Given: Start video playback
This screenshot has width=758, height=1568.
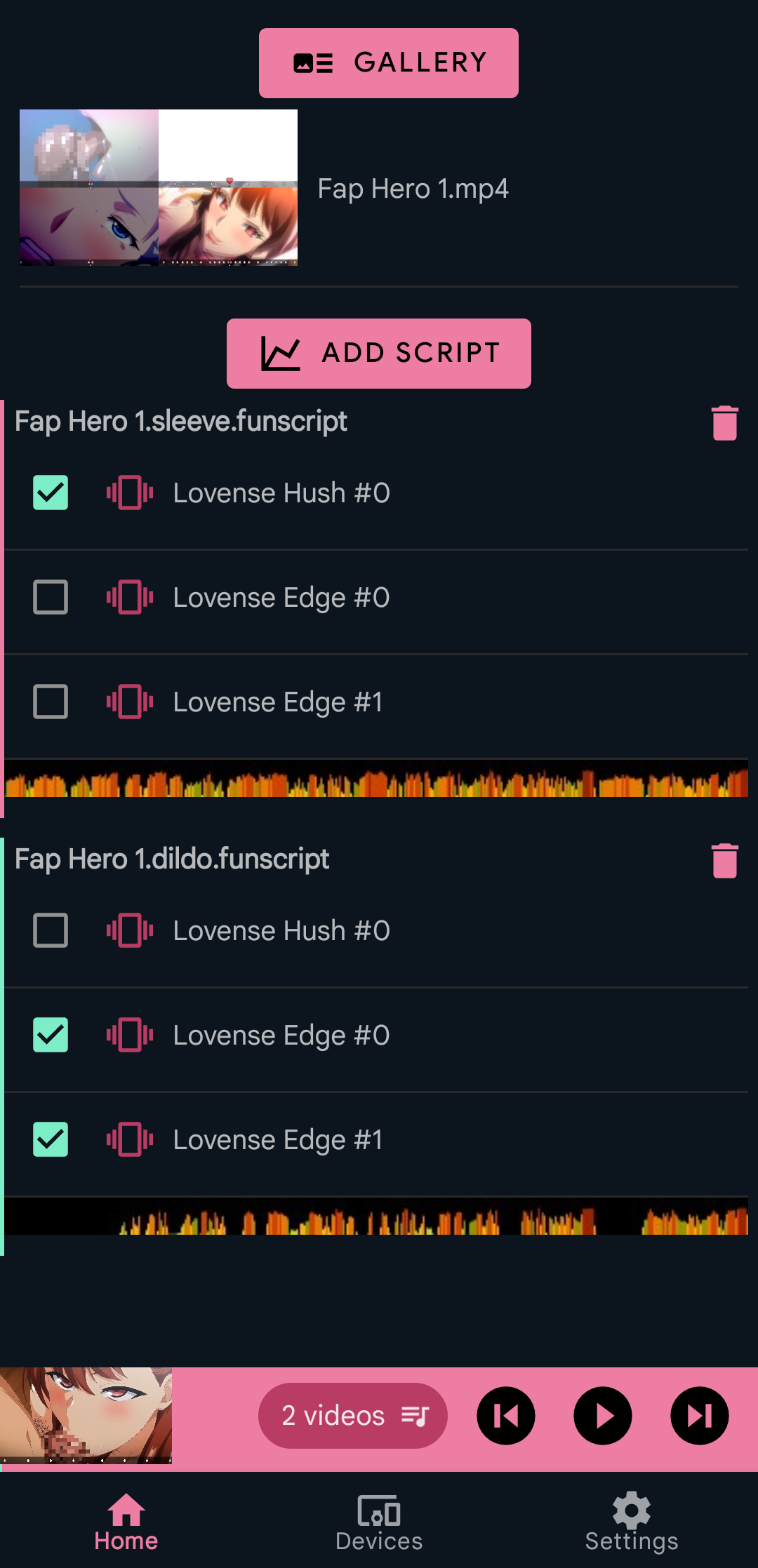Looking at the screenshot, I should (x=603, y=1416).
